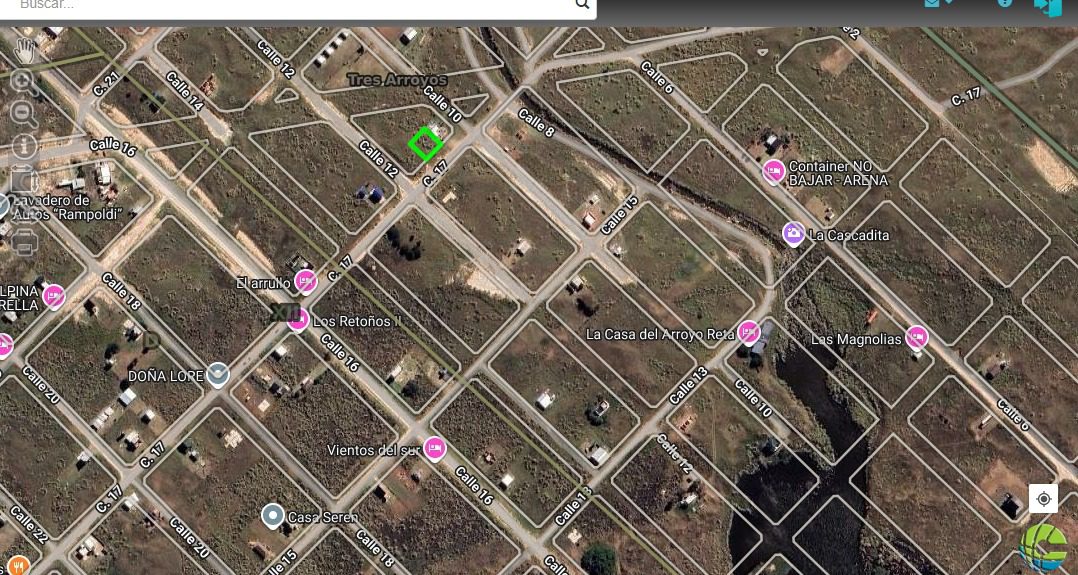Open the envelope messages dropdown
Screen dimensions: 1078x575
[937, 4]
